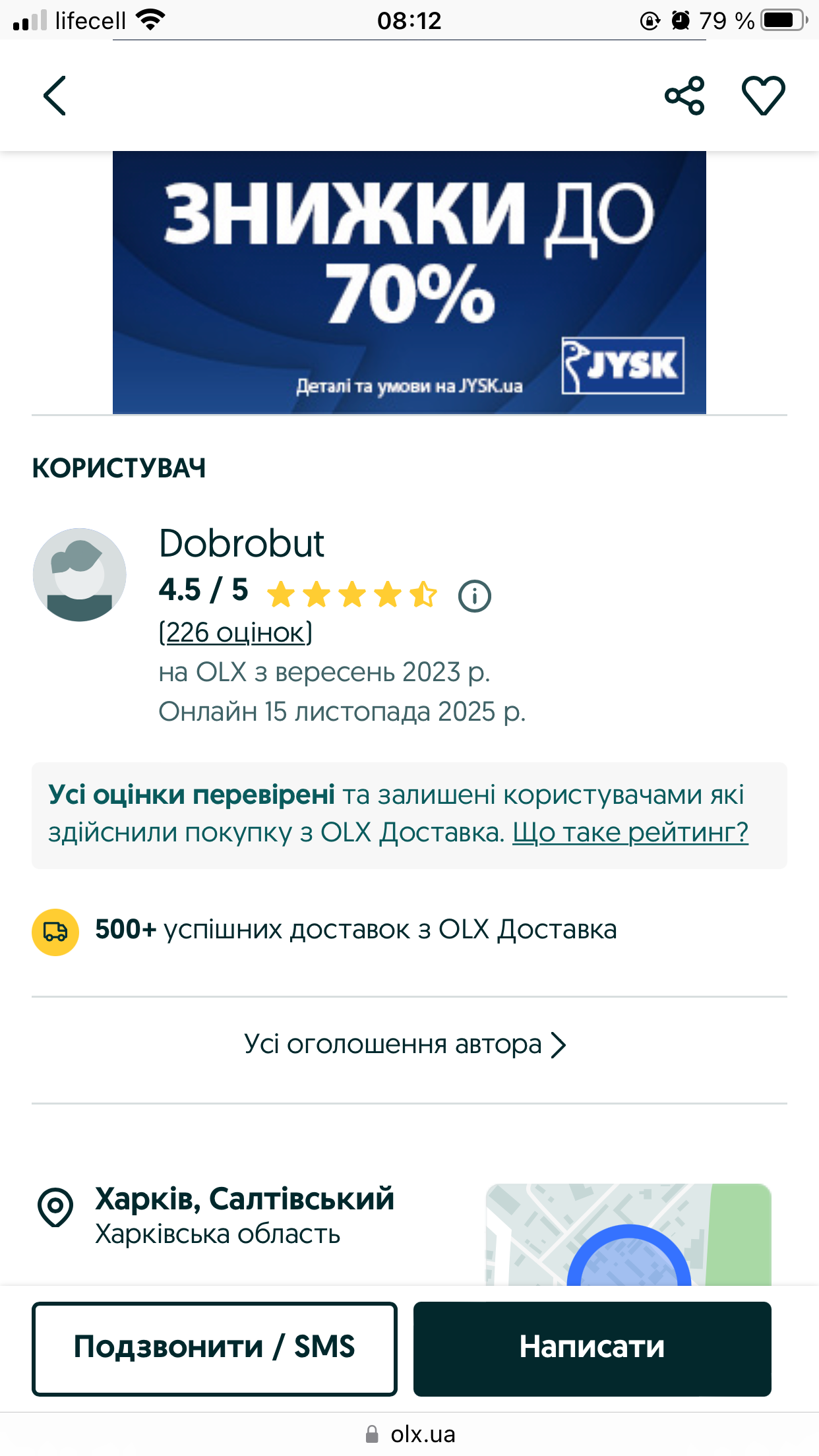Open the Що таке рейтинг? link

[x=630, y=832]
